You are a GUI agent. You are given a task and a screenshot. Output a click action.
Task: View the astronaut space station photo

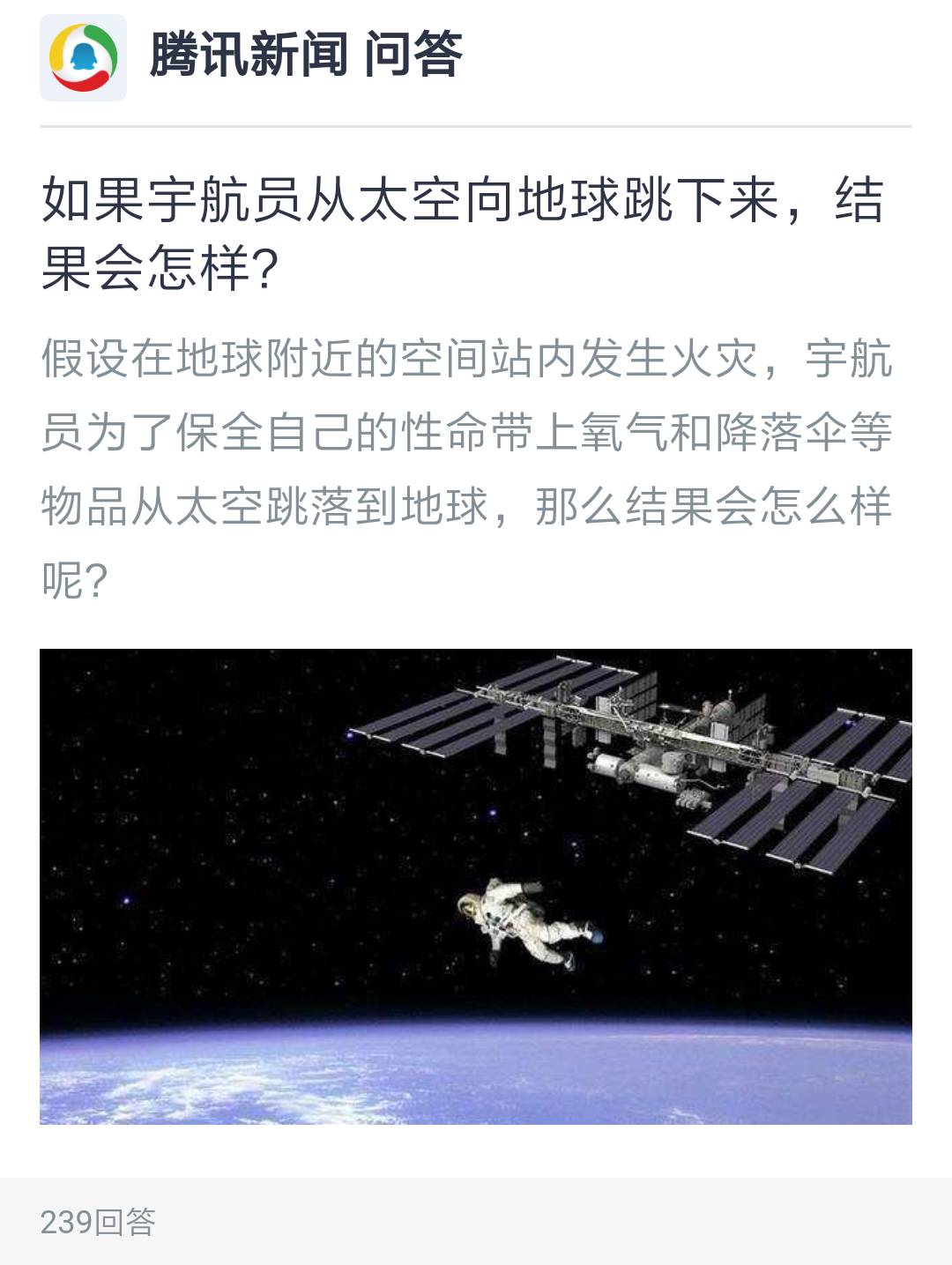click(x=476, y=886)
